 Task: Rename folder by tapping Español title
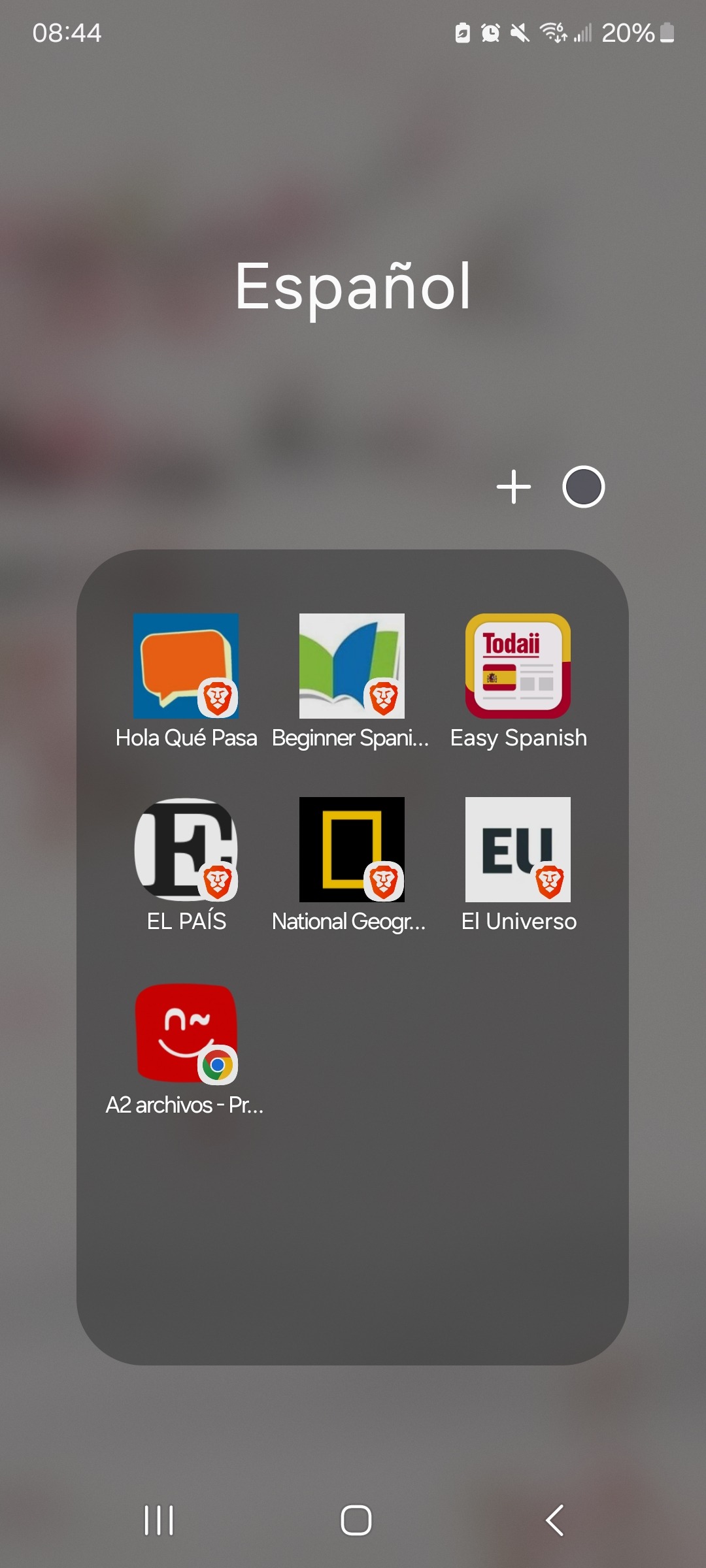[353, 286]
